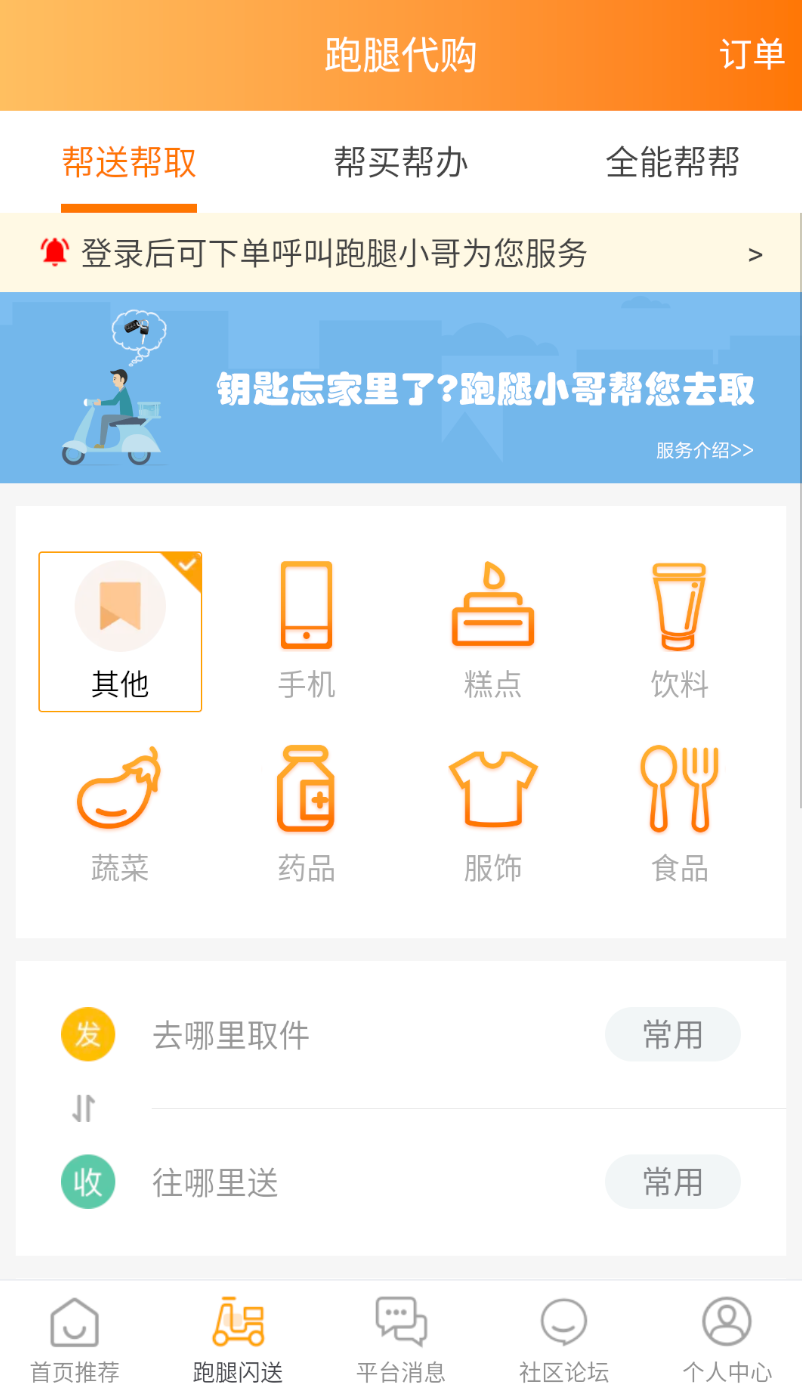Open 常用 addresses for pickup

point(673,1034)
